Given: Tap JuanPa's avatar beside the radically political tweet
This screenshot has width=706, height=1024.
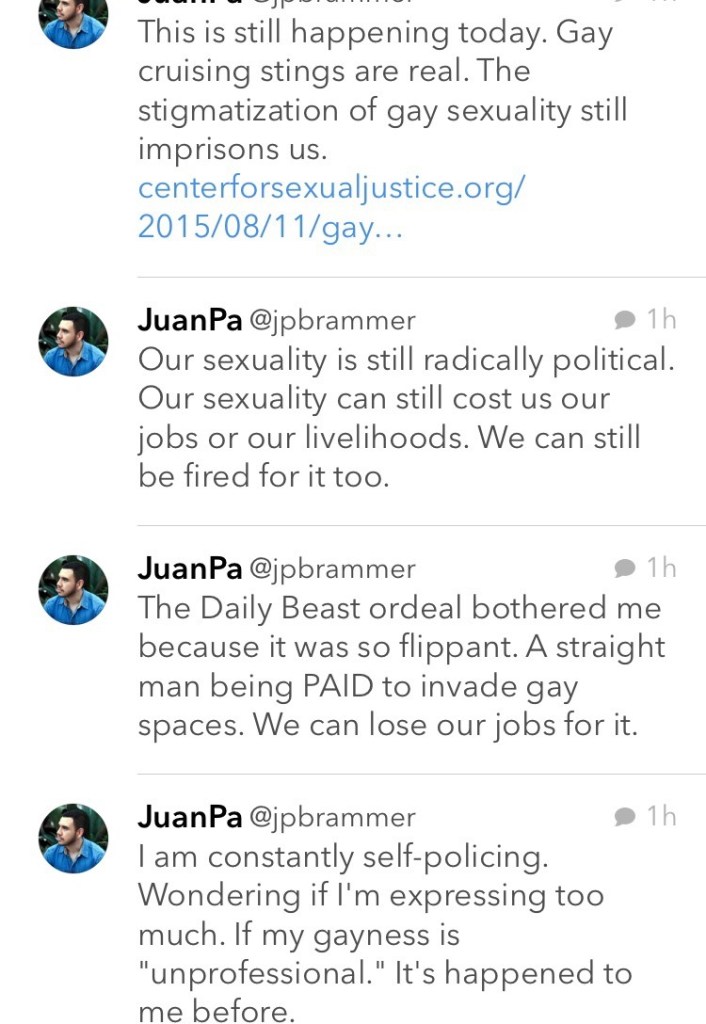Looking at the screenshot, I should coord(73,342).
